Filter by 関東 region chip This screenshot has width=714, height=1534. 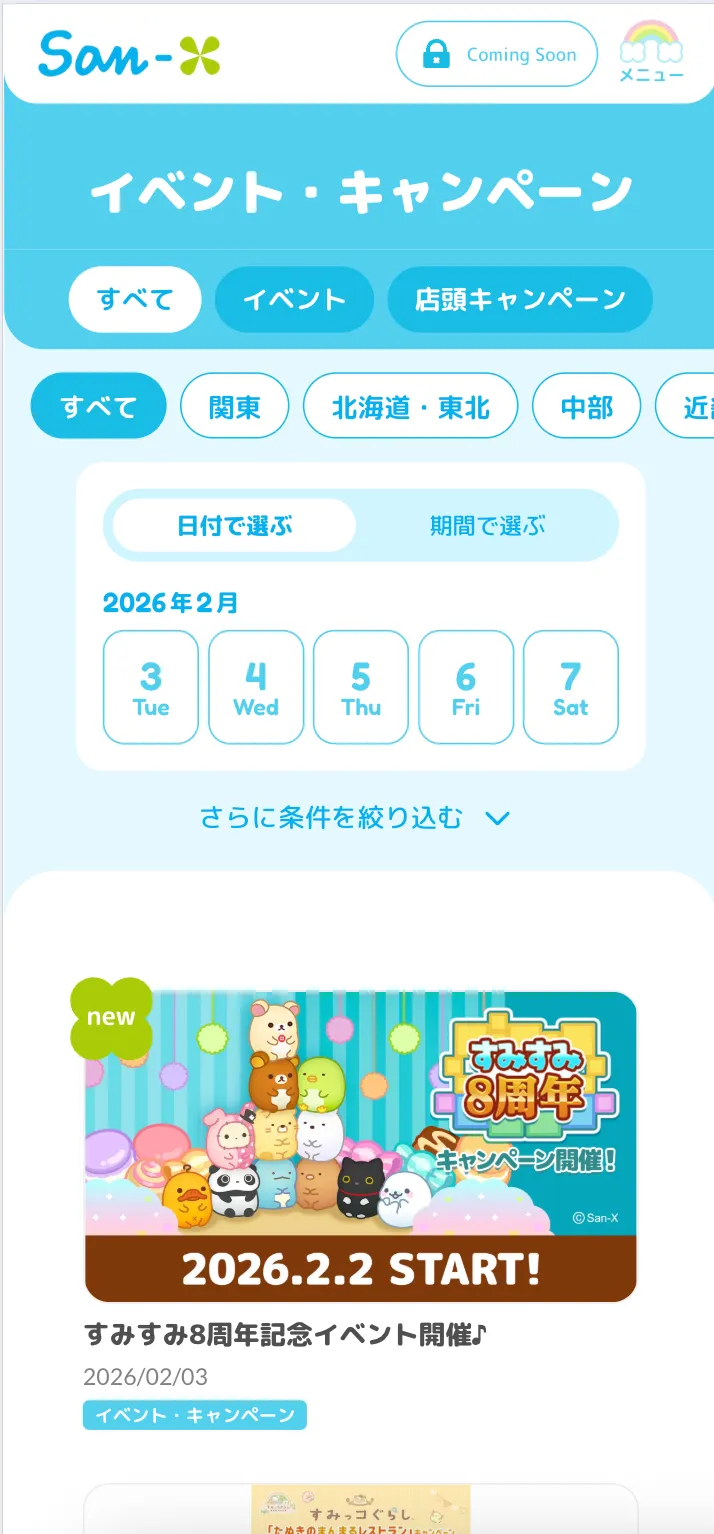234,407
